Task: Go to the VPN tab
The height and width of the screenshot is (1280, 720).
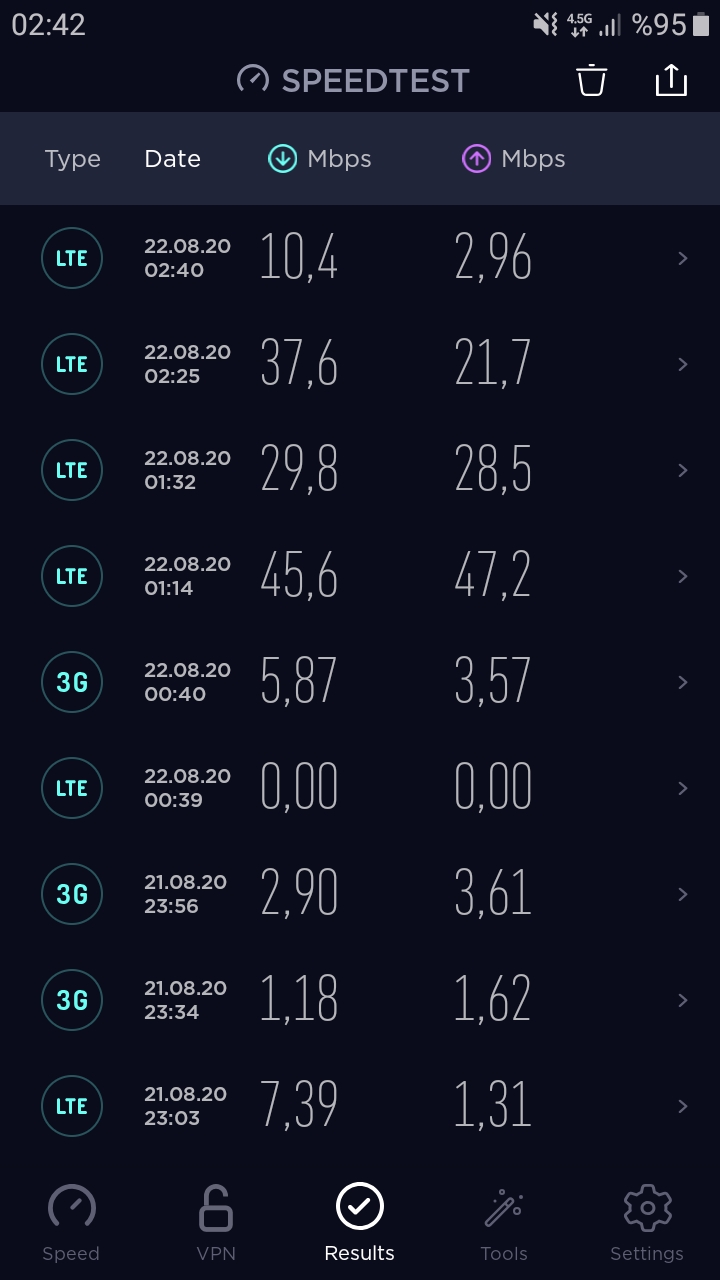Action: pyautogui.click(x=216, y=1223)
